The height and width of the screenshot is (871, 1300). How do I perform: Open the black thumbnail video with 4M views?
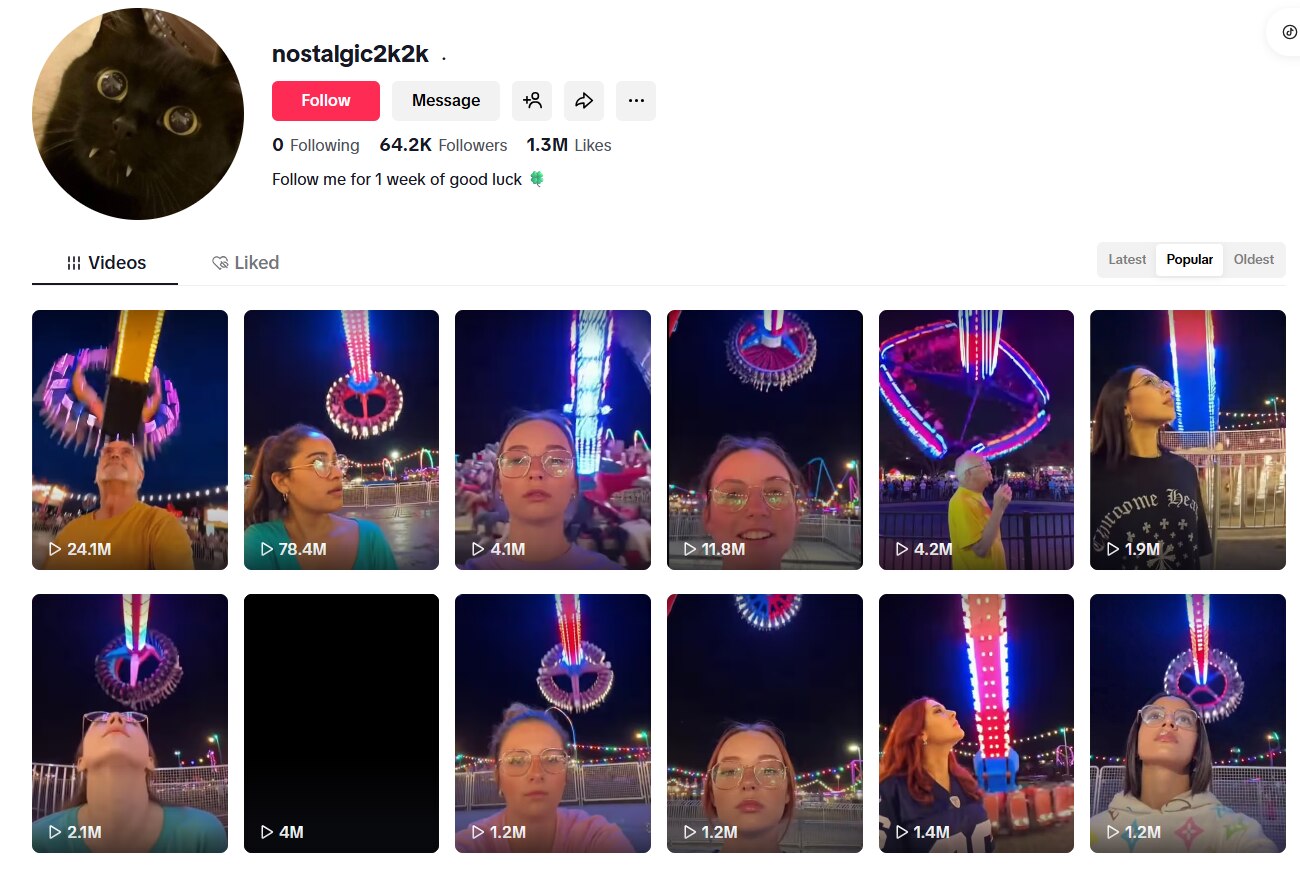point(341,723)
